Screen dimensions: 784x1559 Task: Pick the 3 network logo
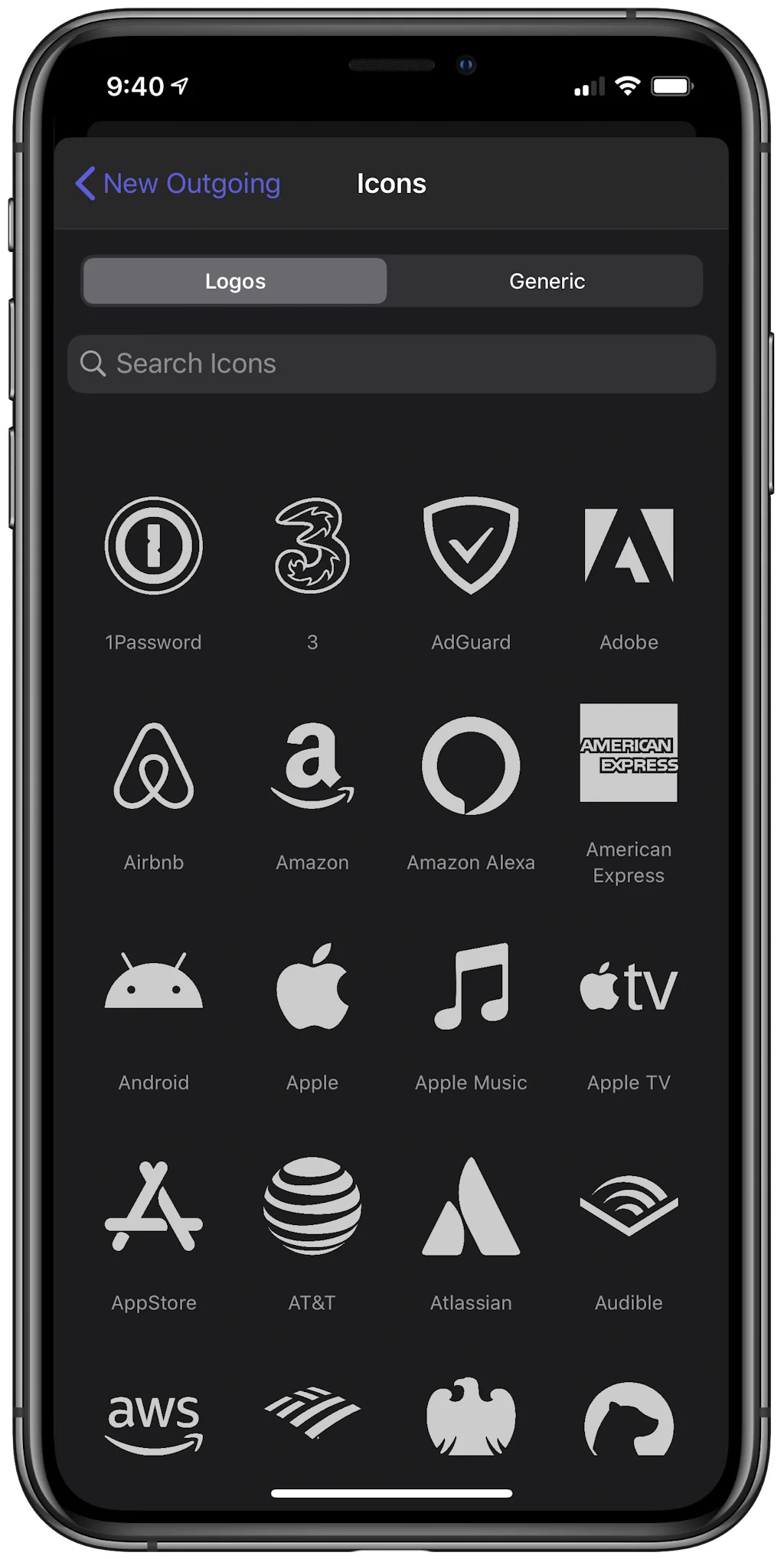pos(312,545)
